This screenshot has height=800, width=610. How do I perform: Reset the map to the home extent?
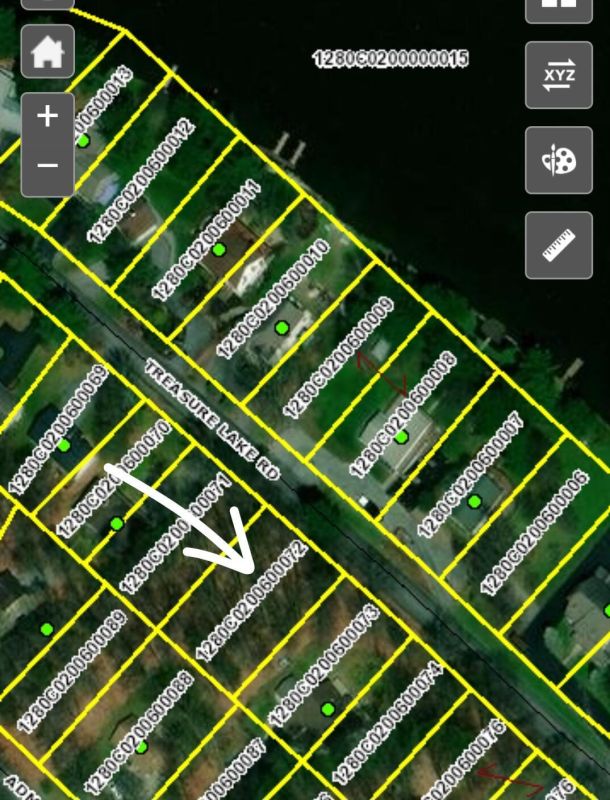pos(47,52)
